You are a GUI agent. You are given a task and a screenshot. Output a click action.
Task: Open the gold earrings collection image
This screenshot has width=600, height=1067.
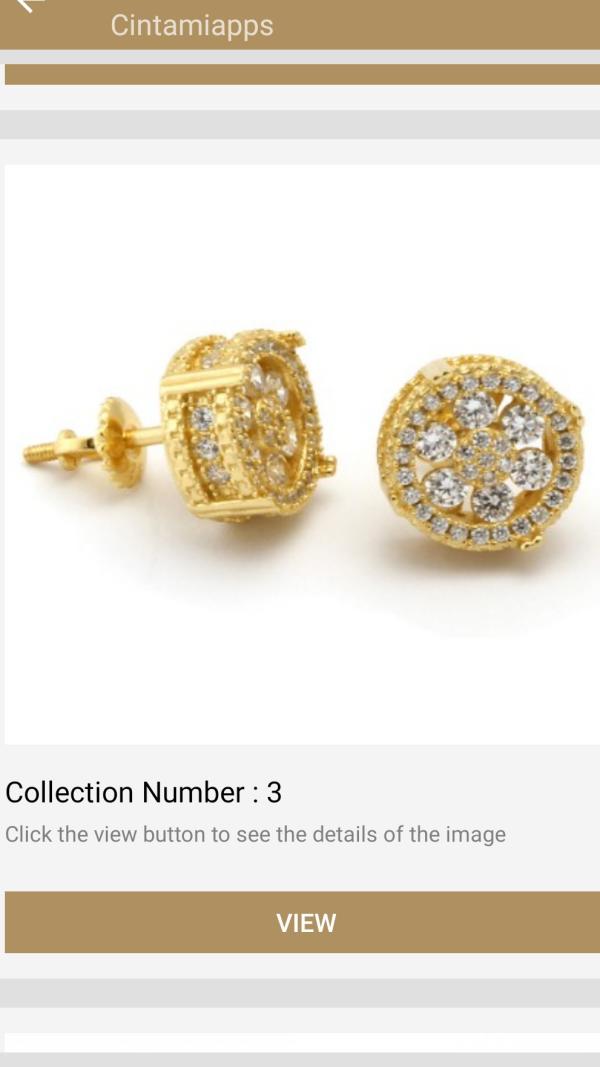coord(303,454)
